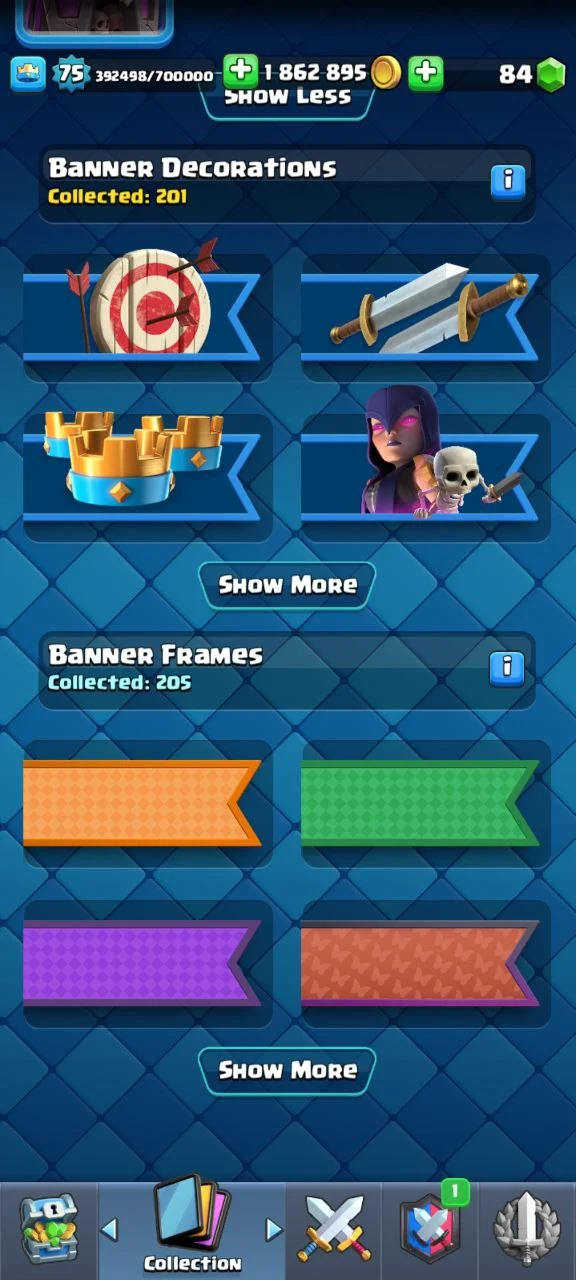Image resolution: width=576 pixels, height=1280 pixels.
Task: Open info for Banner Frames
Action: (508, 667)
